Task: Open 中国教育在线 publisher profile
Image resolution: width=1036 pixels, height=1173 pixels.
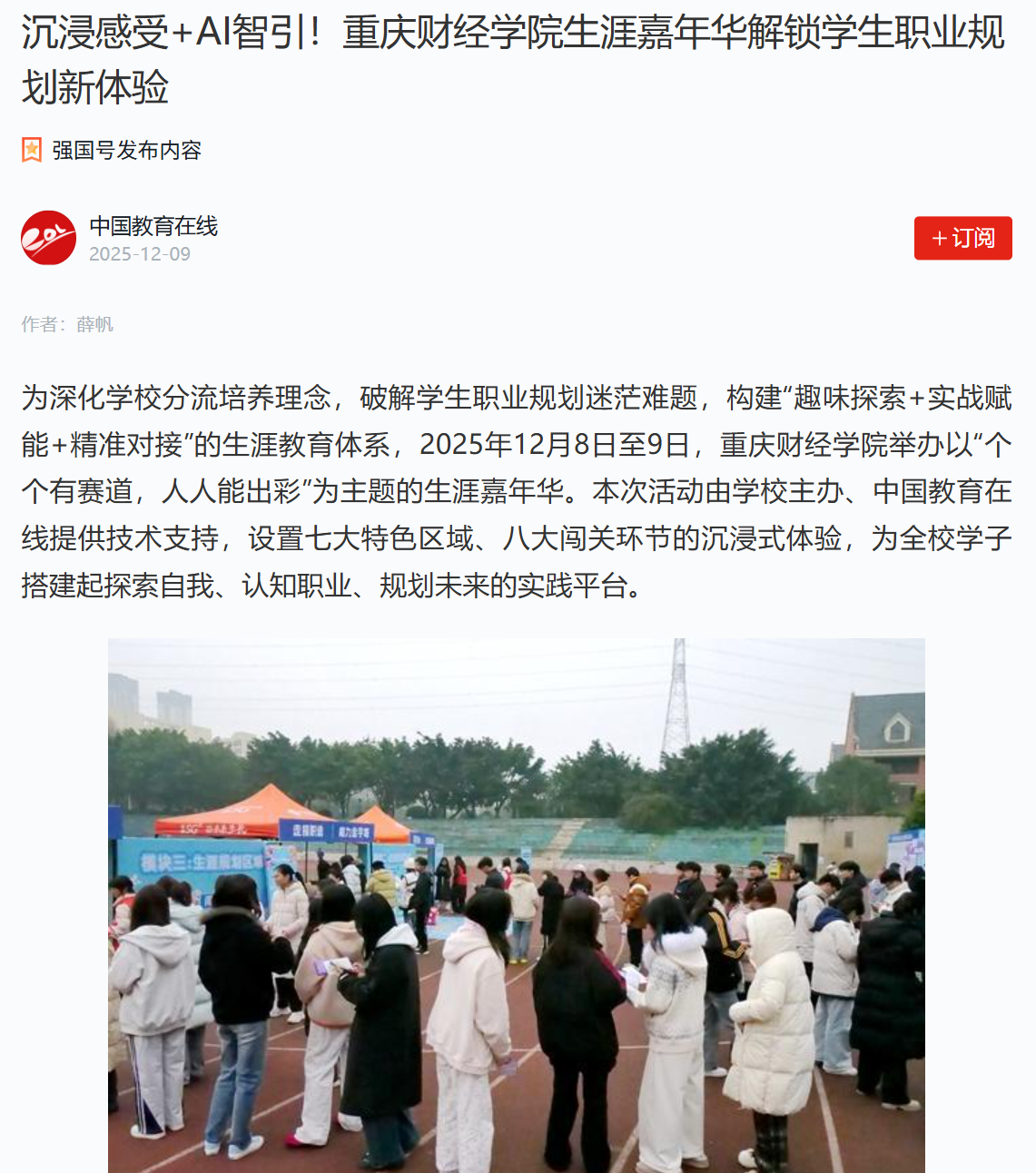Action: coord(153,226)
